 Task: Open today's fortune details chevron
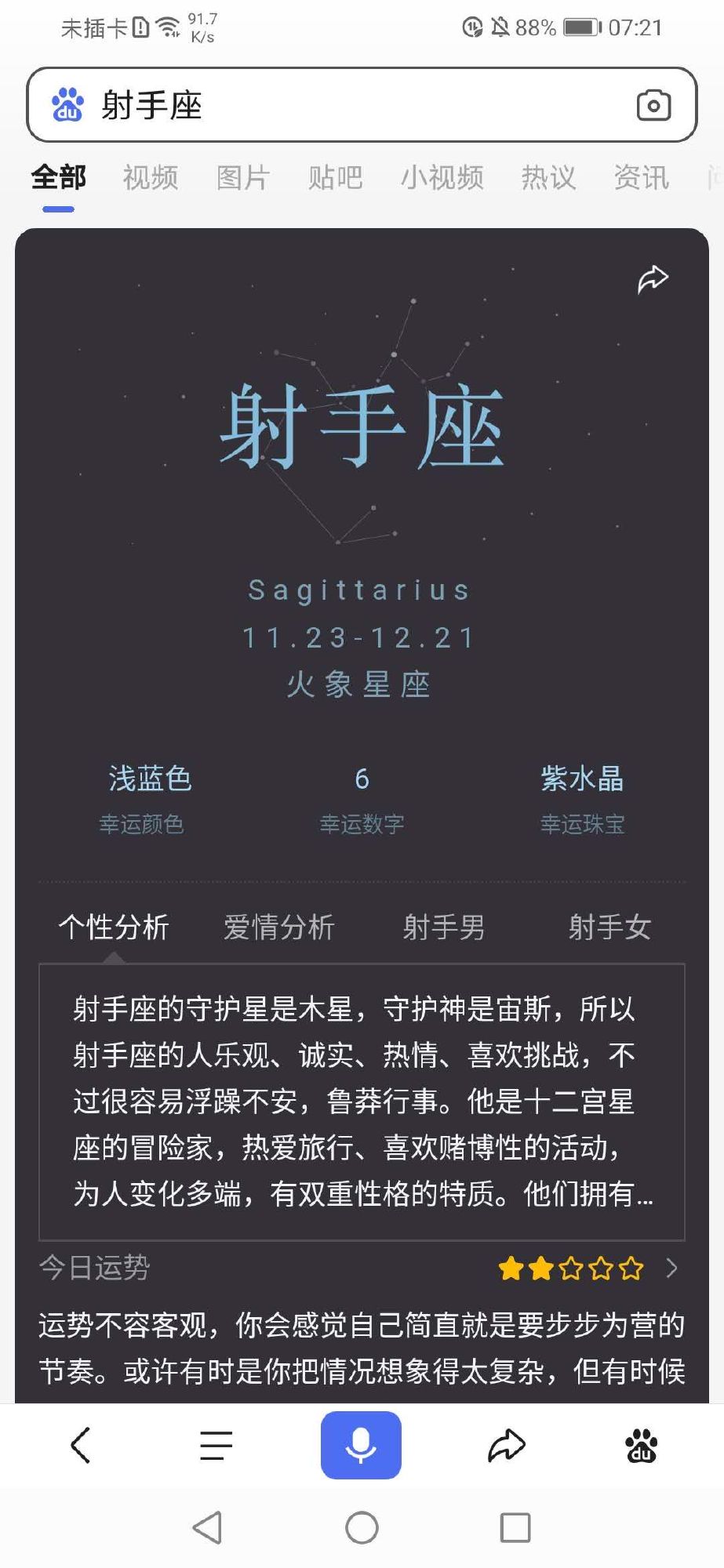pyautogui.click(x=672, y=1268)
